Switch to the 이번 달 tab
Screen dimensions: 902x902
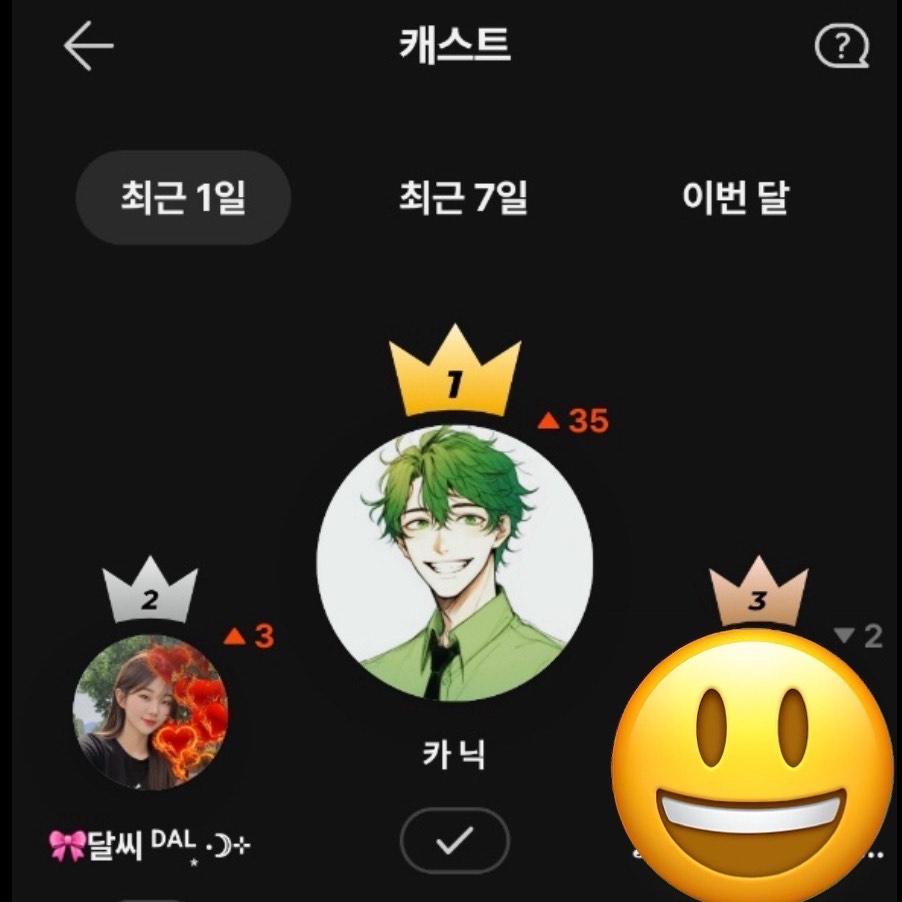pos(735,198)
